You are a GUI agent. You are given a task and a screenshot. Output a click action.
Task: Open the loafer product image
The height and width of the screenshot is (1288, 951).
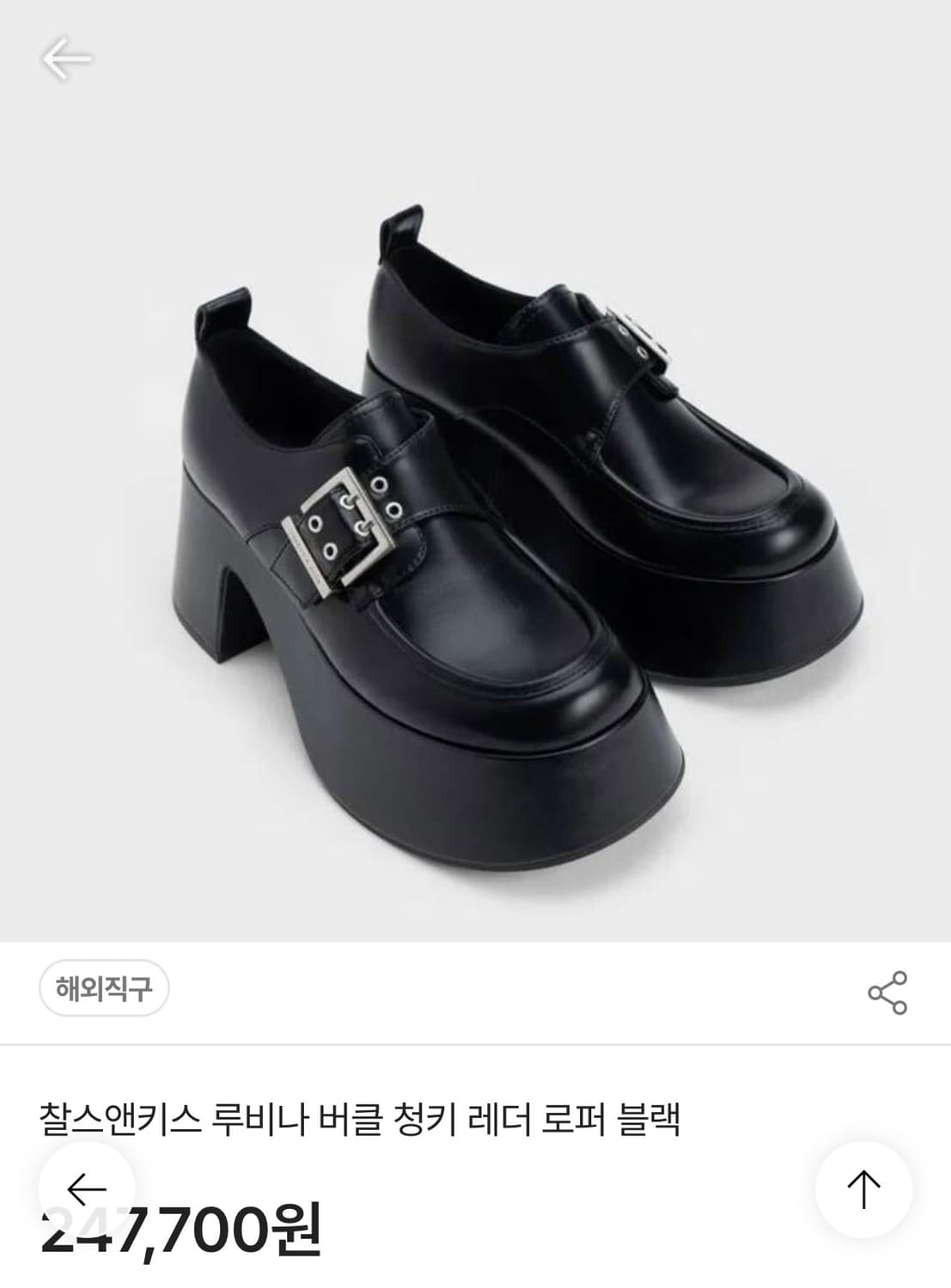475,515
